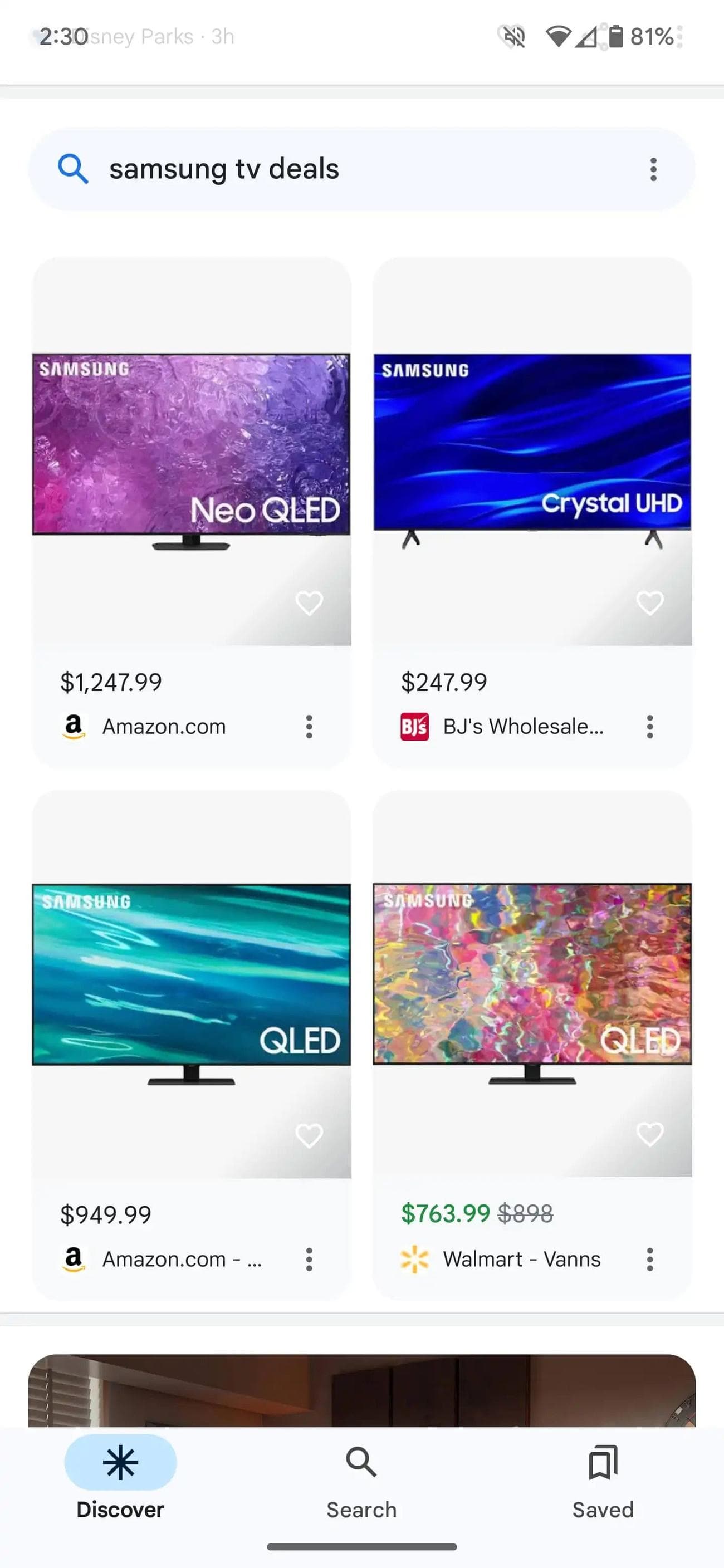Open three-dot menu on Neo QLED card
Viewport: 724px width, 1568px height.
309,726
